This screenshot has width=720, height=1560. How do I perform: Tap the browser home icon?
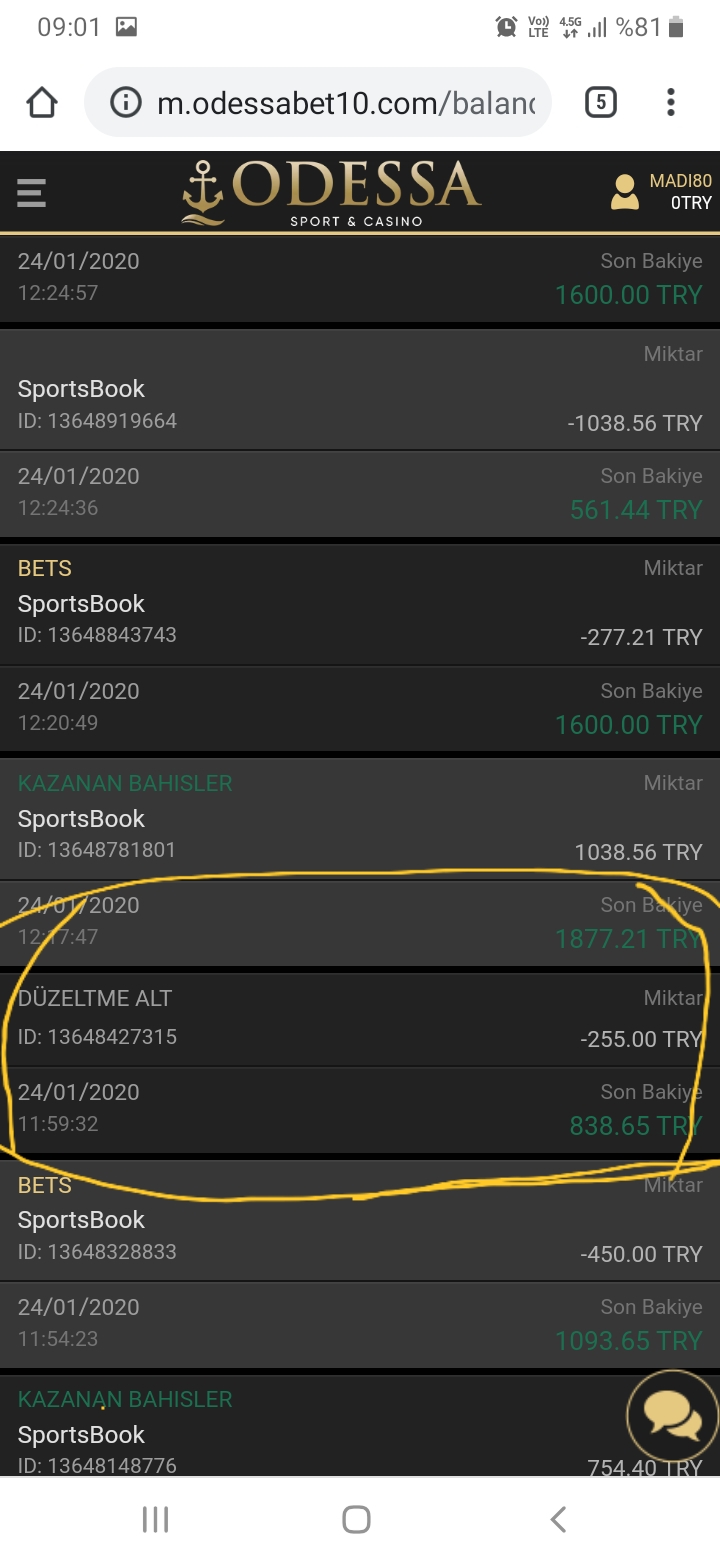42,102
